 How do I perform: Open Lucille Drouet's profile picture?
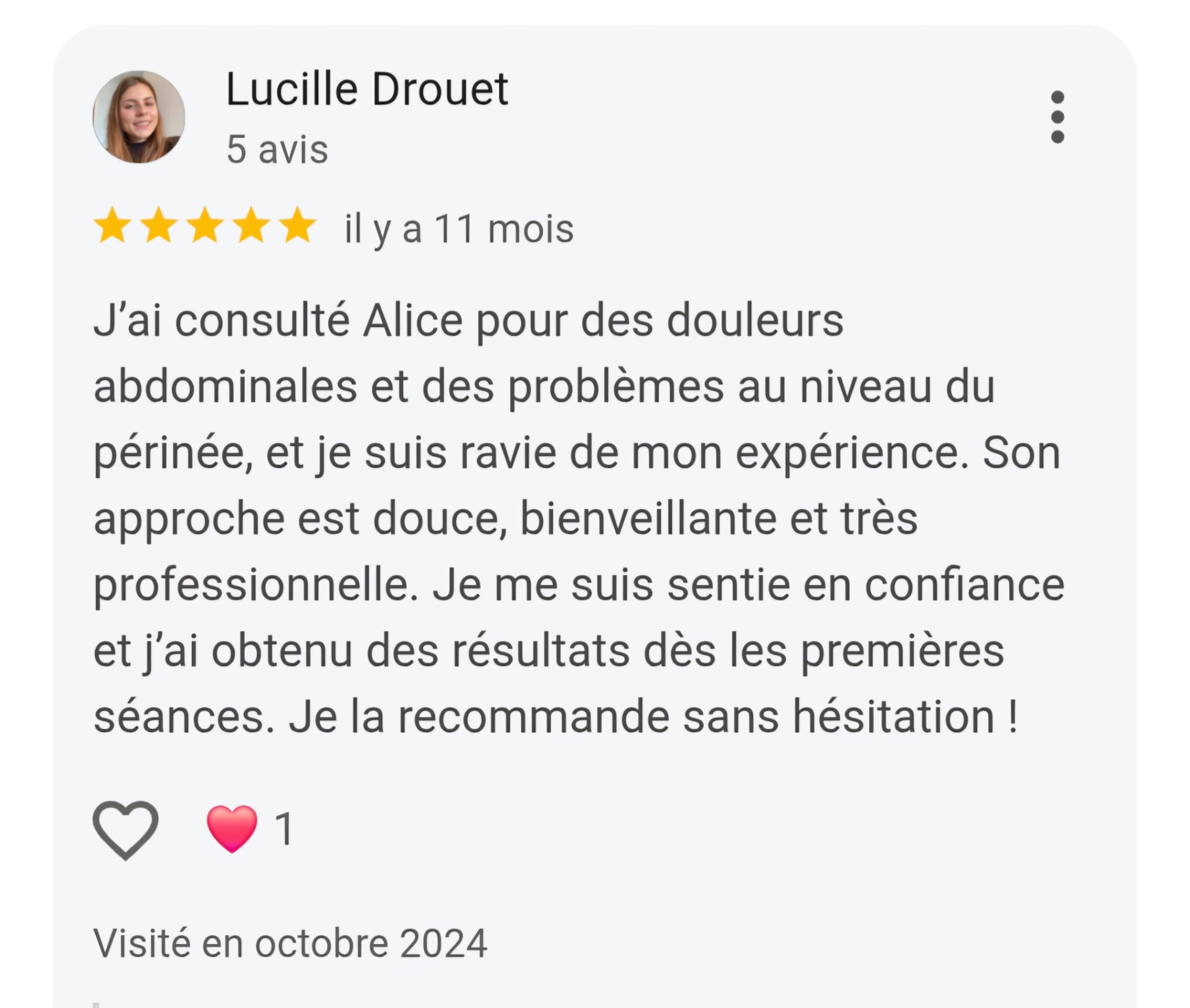click(139, 117)
